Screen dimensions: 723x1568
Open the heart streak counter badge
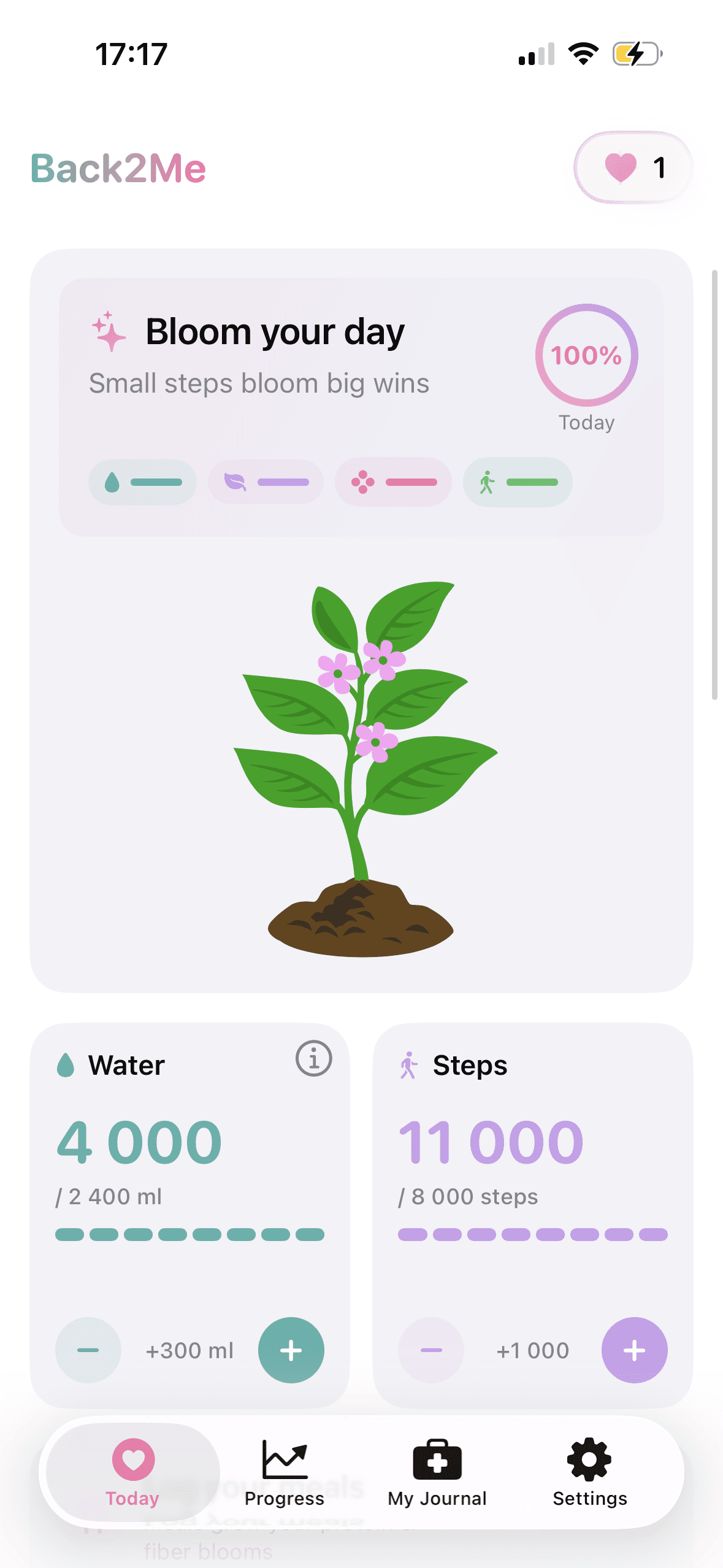click(633, 167)
